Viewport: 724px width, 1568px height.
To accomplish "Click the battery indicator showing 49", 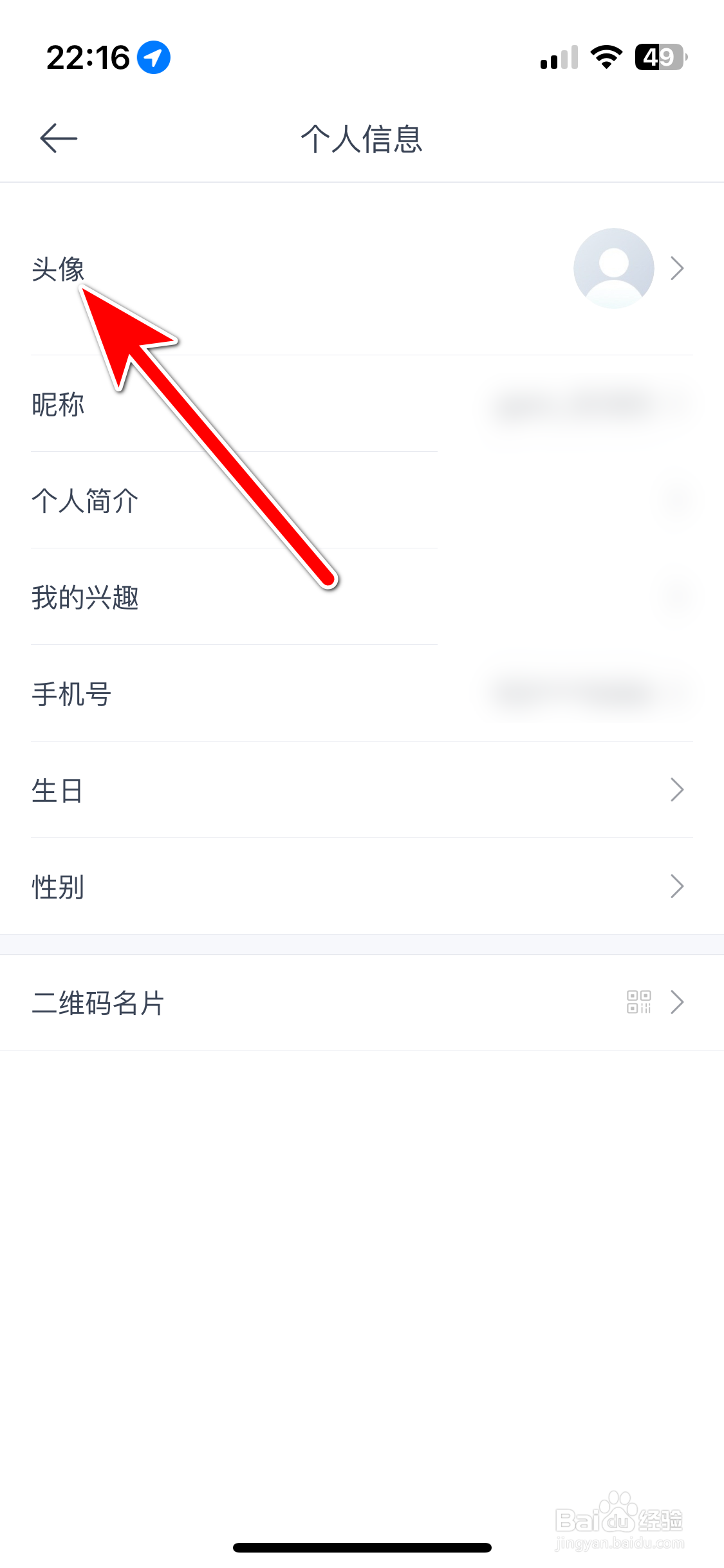I will (658, 58).
